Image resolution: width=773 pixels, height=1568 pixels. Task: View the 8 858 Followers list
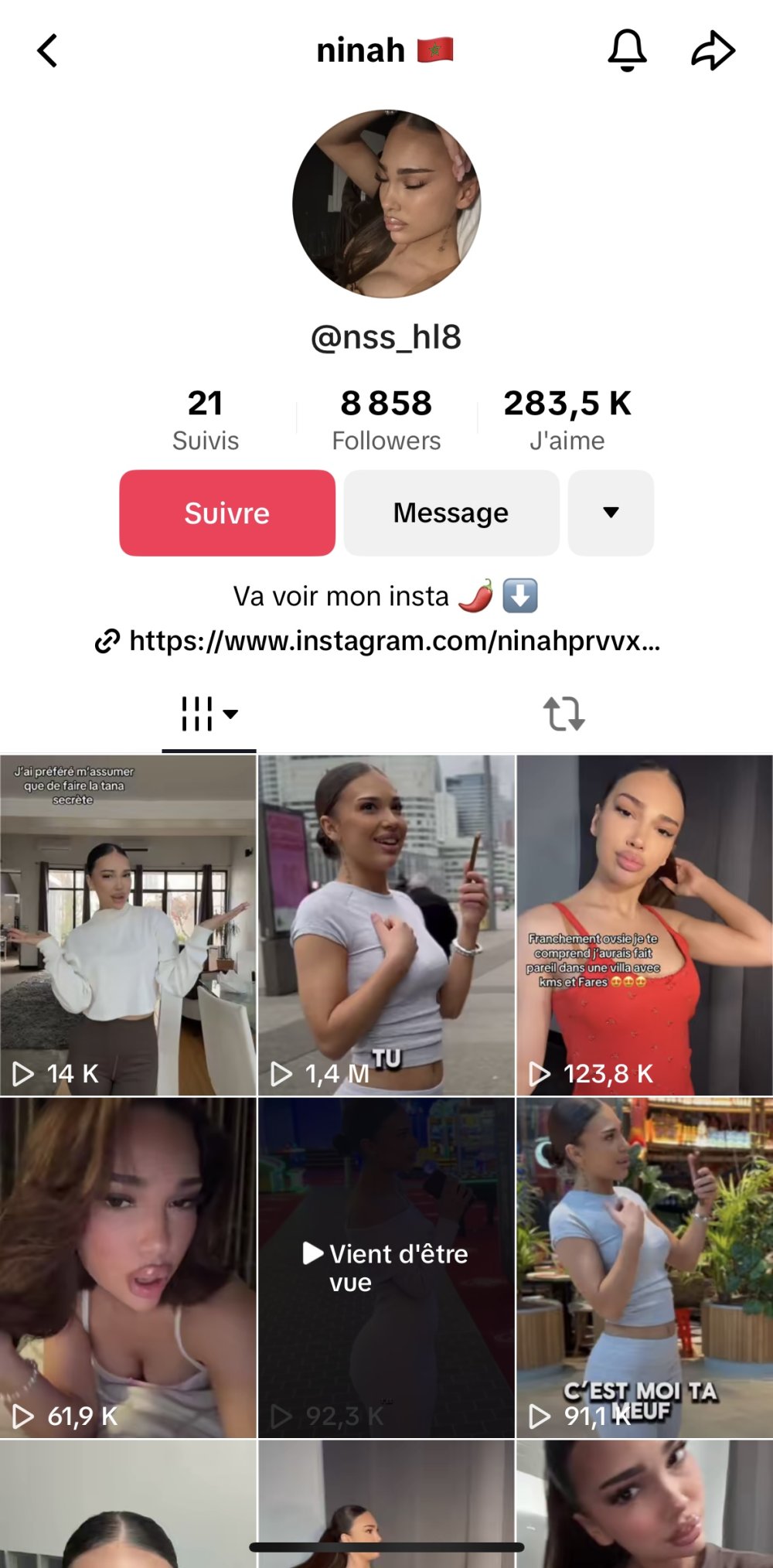point(386,419)
